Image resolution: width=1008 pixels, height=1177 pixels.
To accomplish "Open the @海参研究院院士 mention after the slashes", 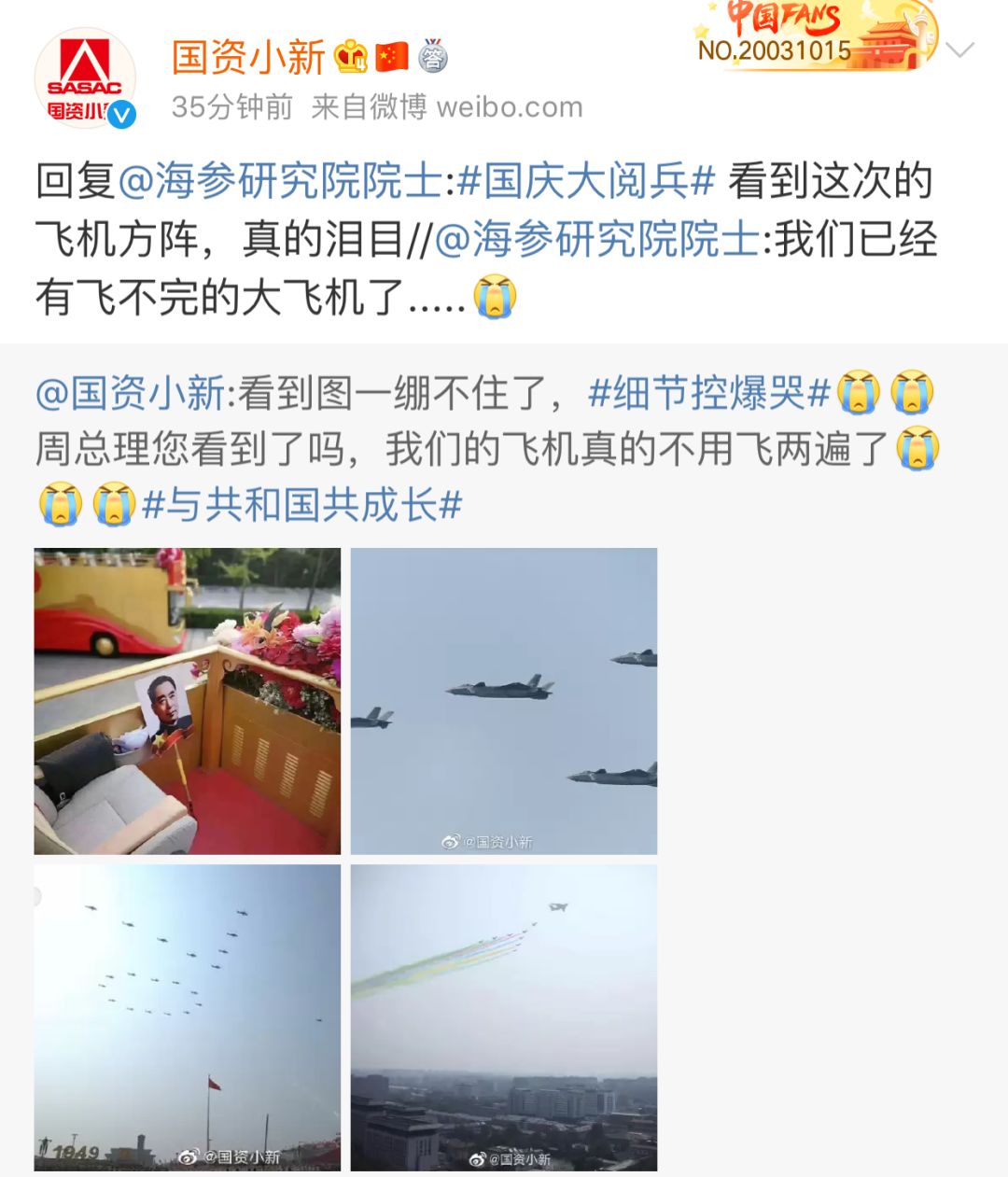I will point(596,240).
